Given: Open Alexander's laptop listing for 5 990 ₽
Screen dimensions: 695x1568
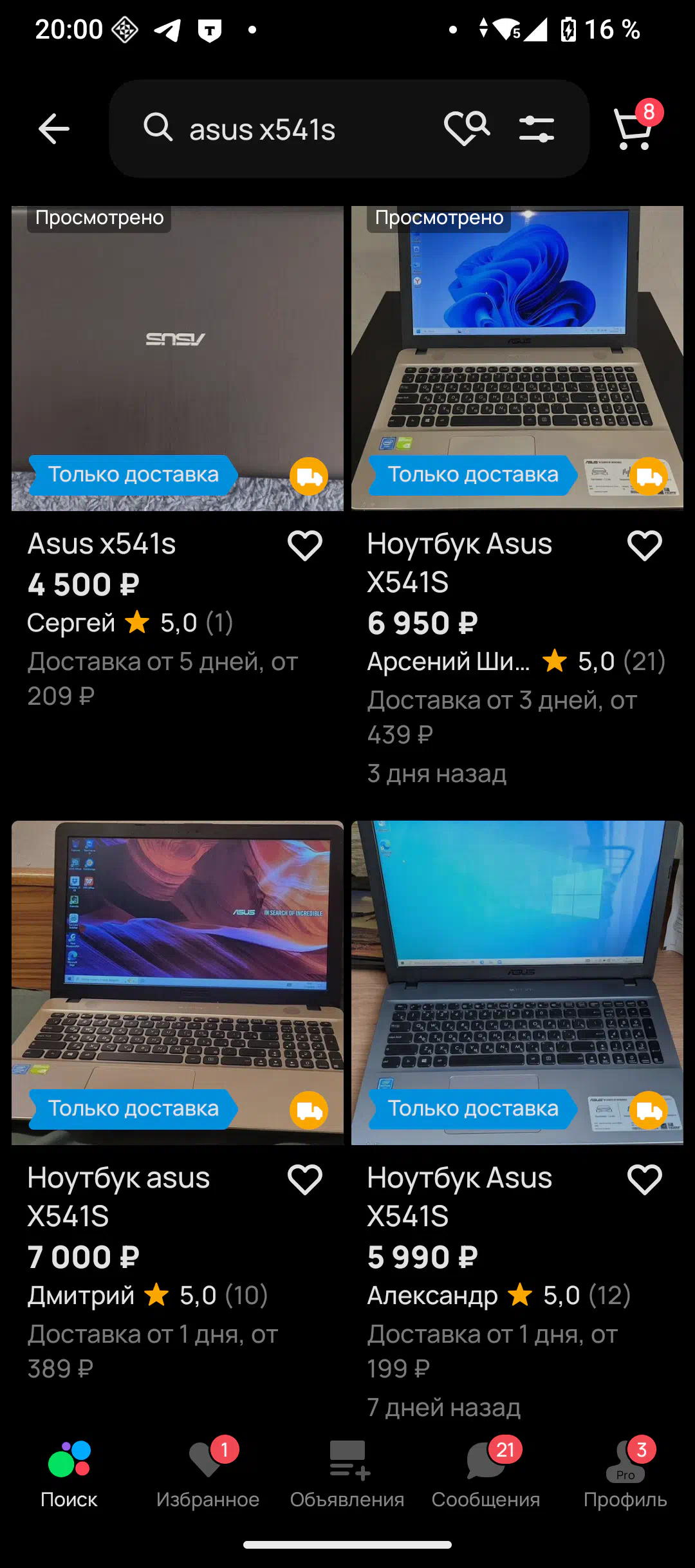Looking at the screenshot, I should pyautogui.click(x=517, y=982).
